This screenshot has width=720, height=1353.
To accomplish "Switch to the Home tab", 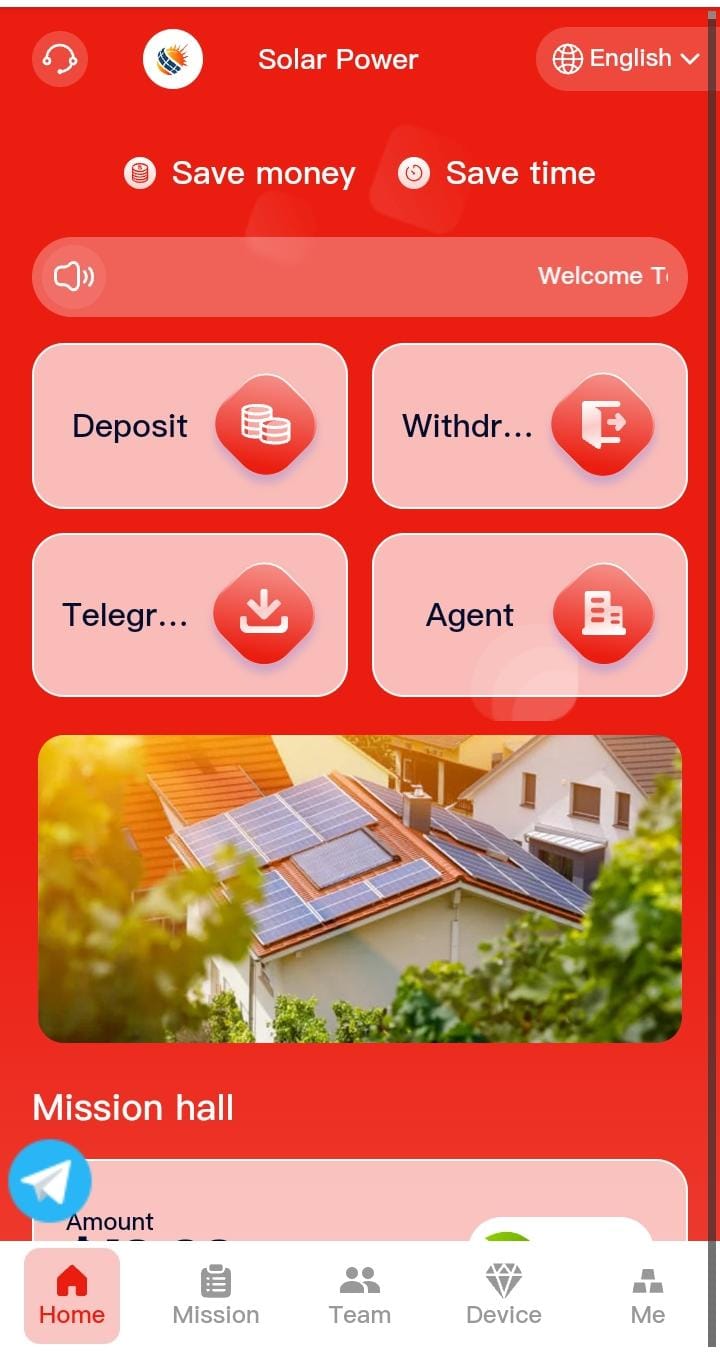I will pyautogui.click(x=72, y=1296).
